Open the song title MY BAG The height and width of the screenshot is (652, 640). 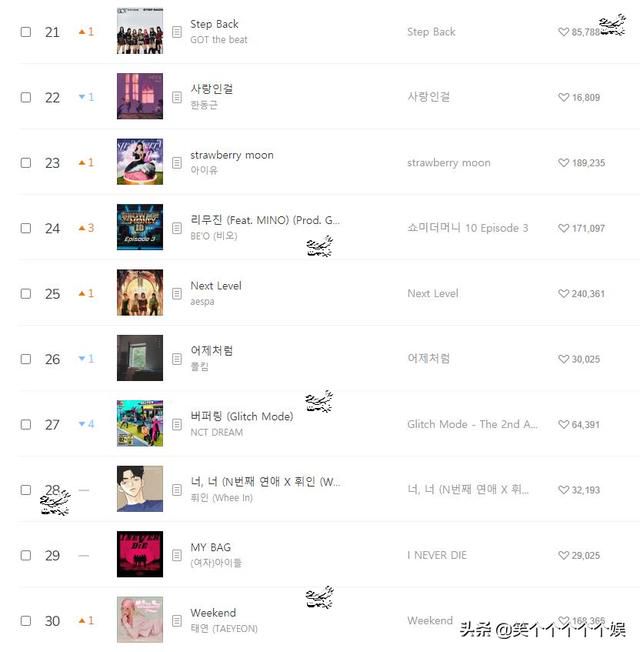click(x=210, y=547)
